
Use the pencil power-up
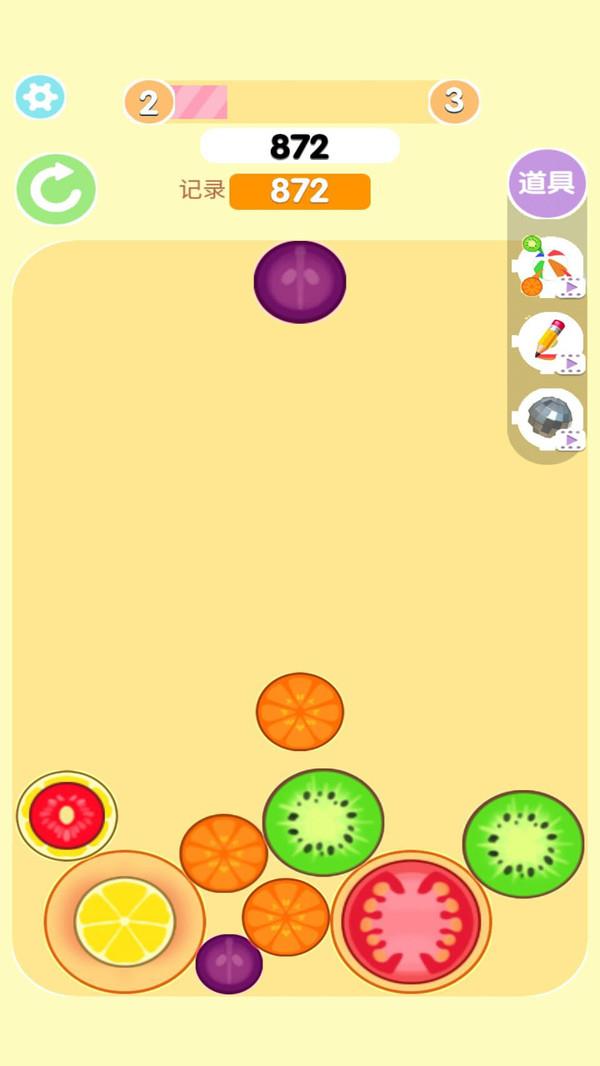[x=549, y=343]
